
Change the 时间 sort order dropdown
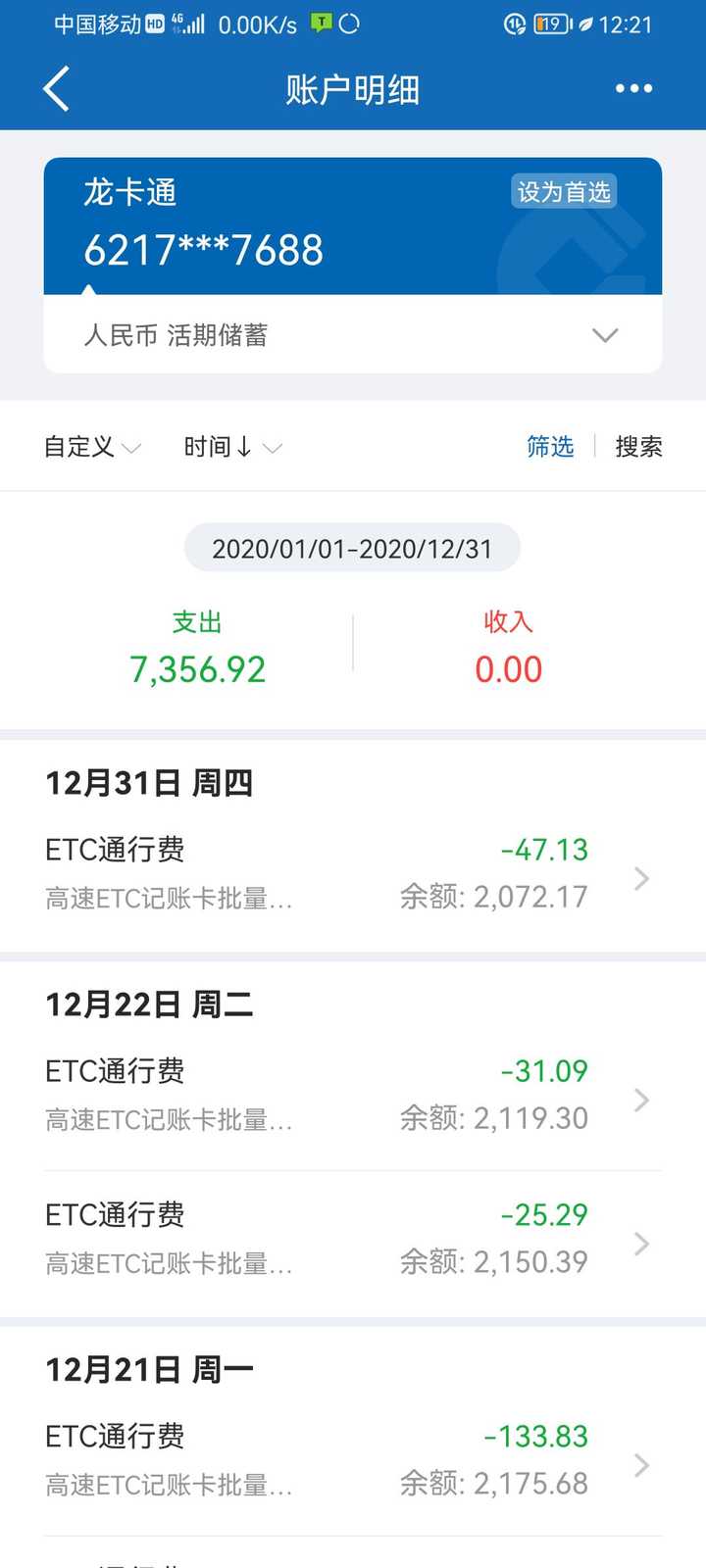tap(233, 447)
